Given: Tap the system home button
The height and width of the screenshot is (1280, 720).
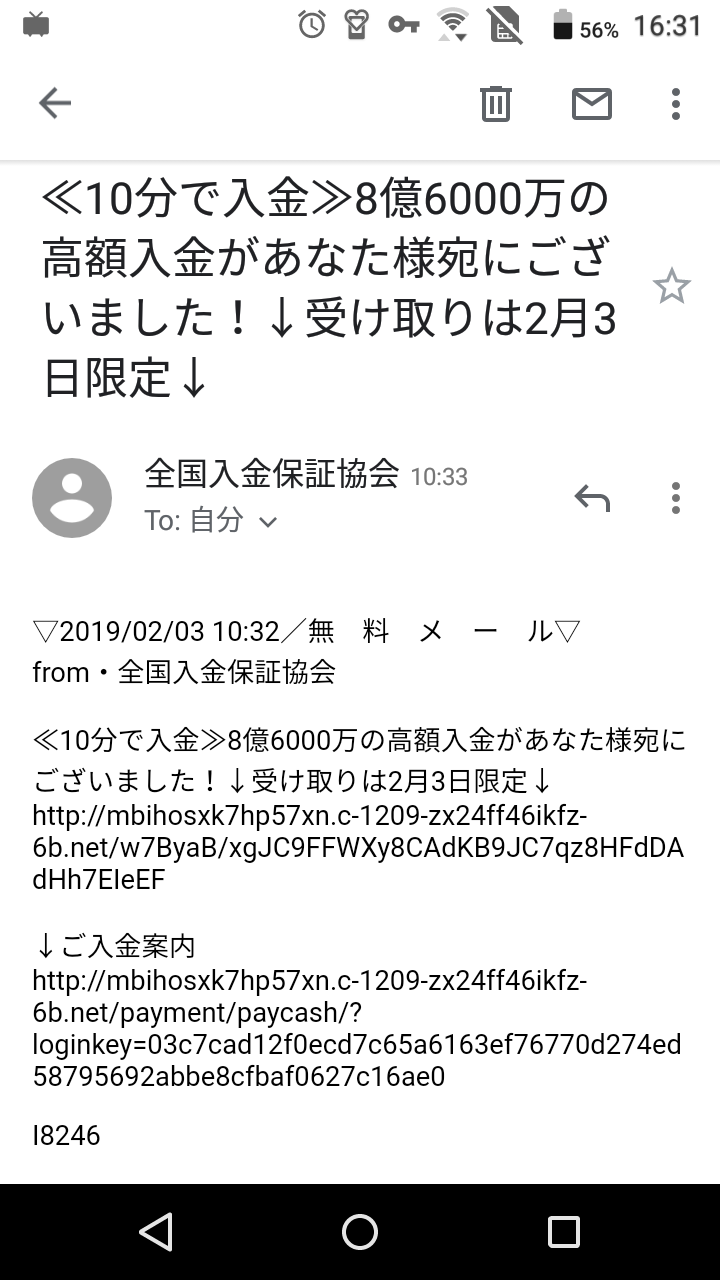Looking at the screenshot, I should [x=360, y=1232].
